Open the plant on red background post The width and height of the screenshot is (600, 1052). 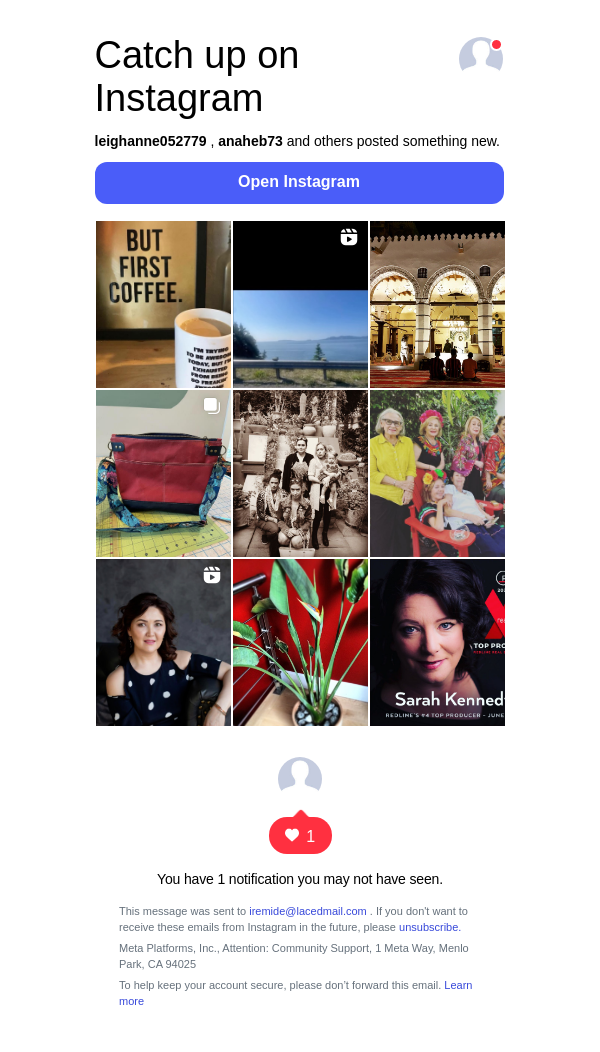coord(300,642)
